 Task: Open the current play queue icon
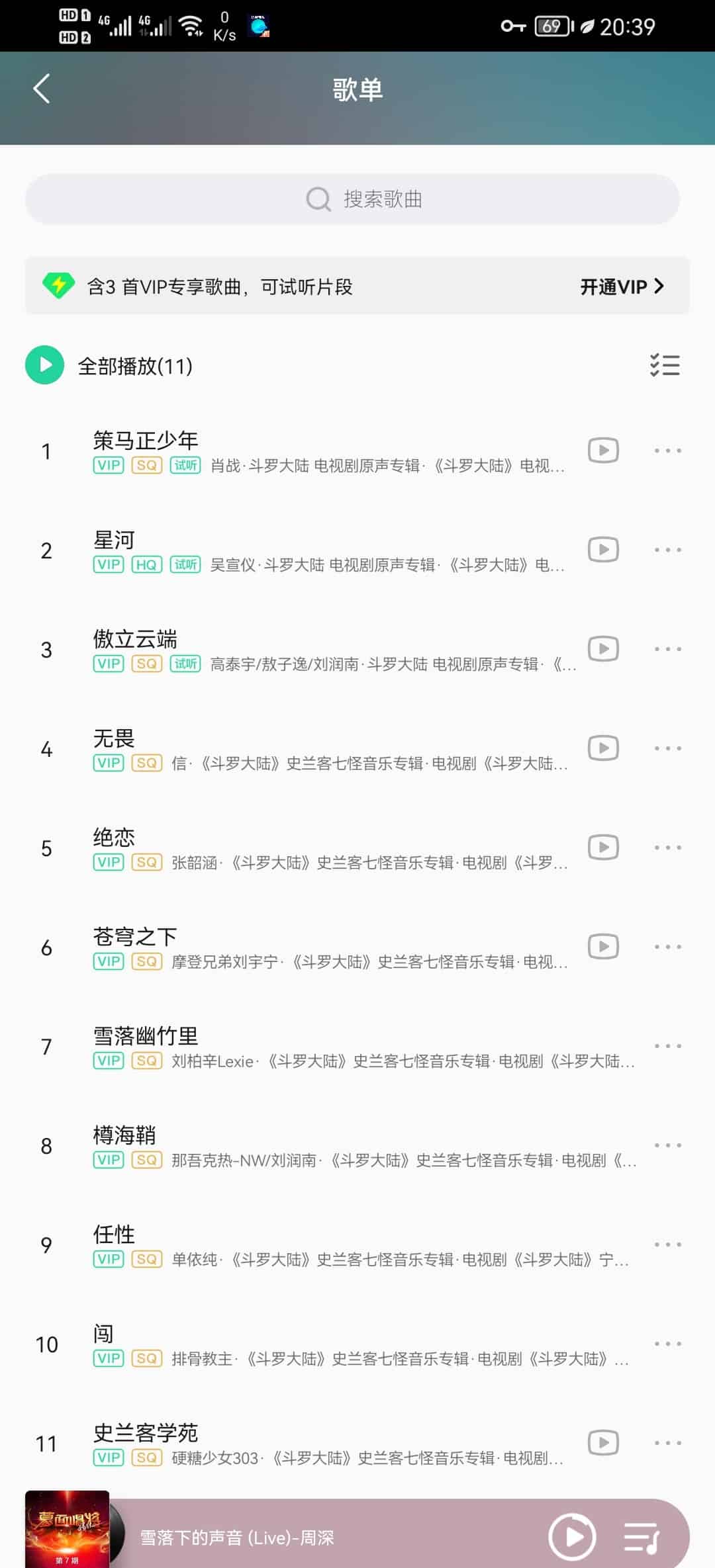coord(642,1537)
